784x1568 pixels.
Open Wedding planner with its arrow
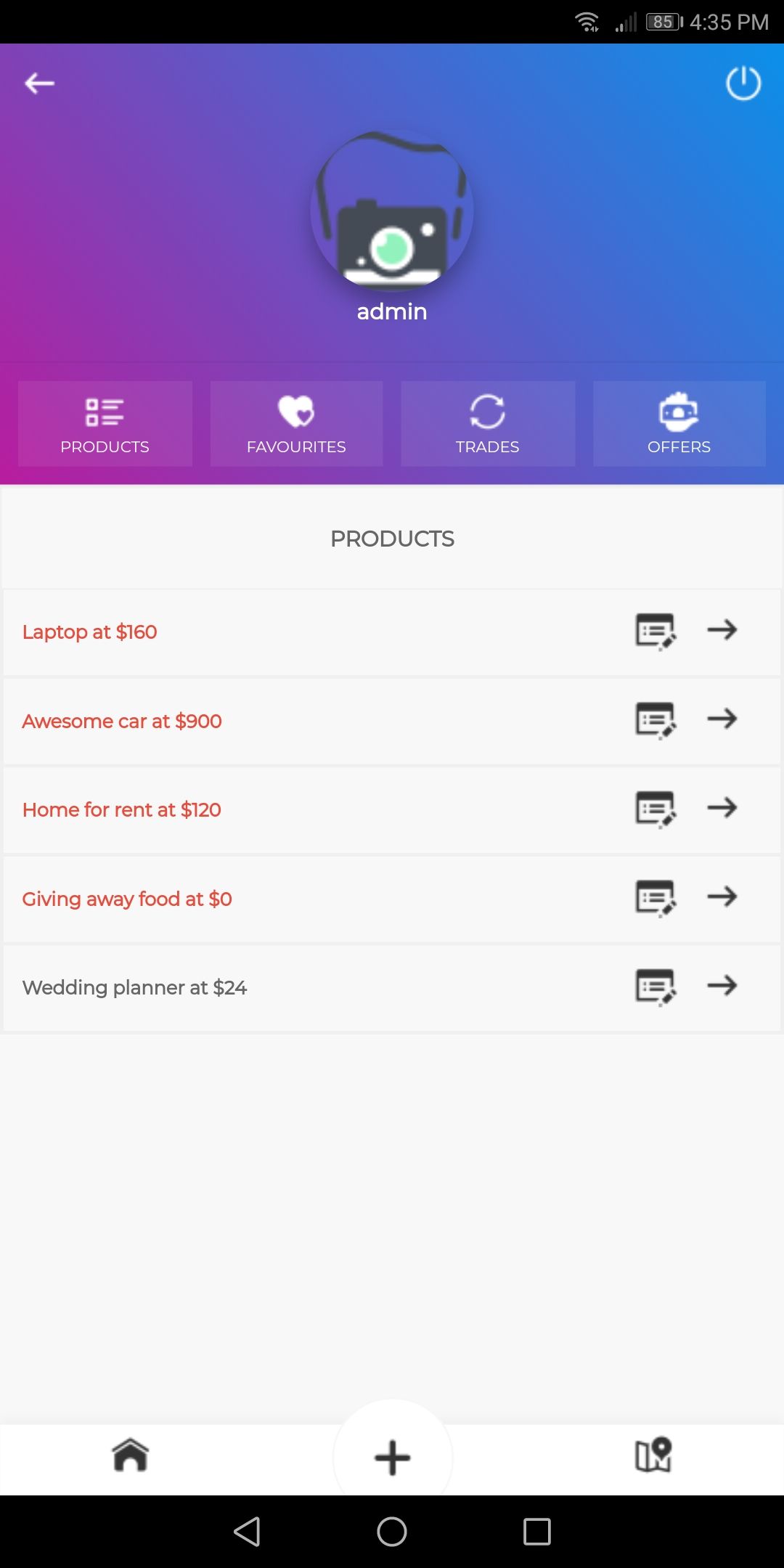click(722, 985)
